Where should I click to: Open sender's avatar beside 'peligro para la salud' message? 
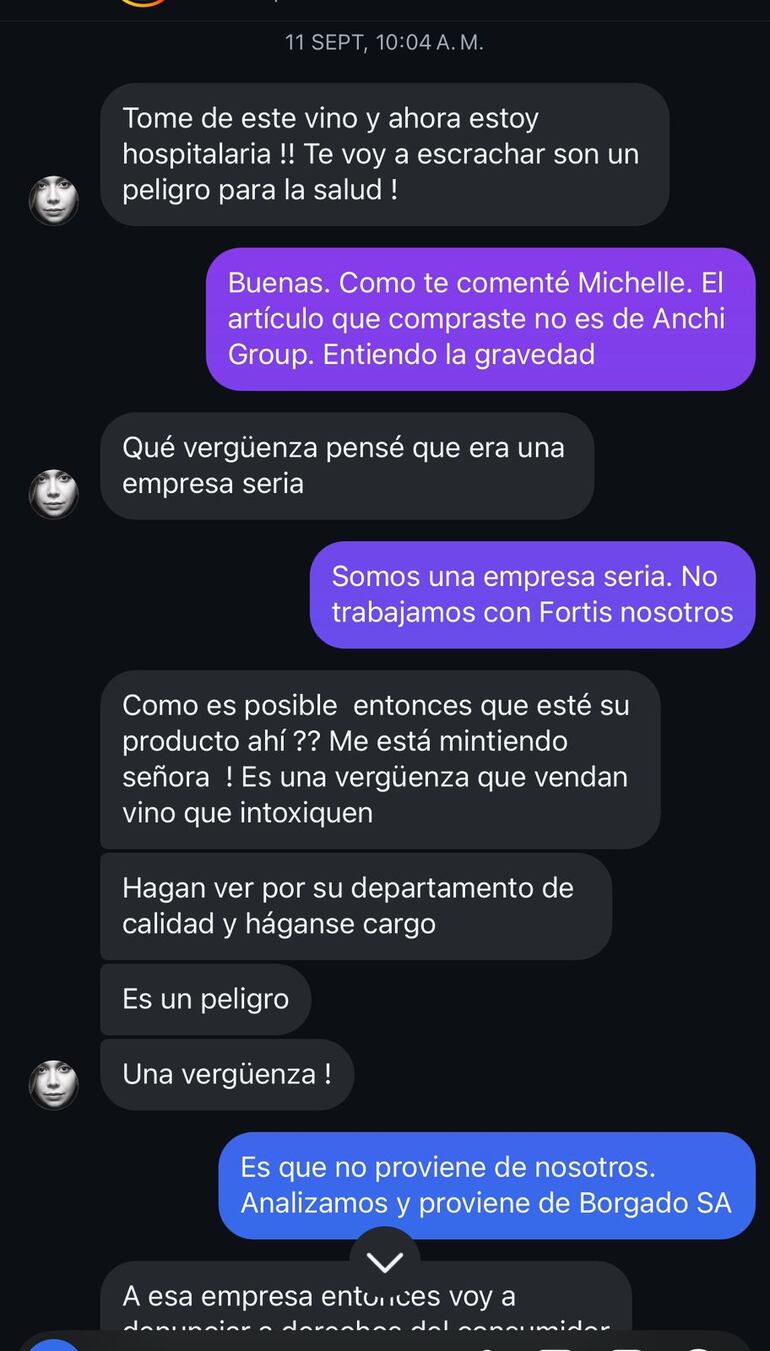pyautogui.click(x=54, y=200)
